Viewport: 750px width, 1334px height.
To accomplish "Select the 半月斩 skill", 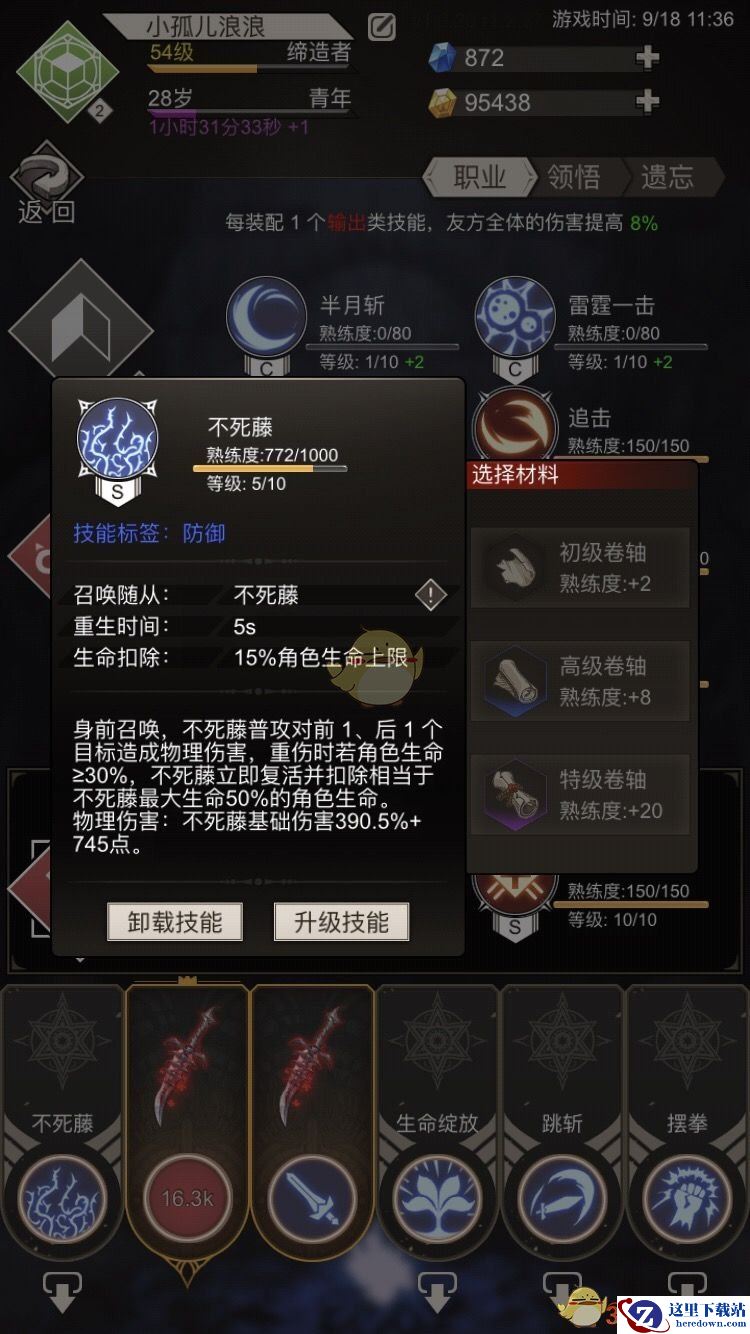I will pos(266,319).
